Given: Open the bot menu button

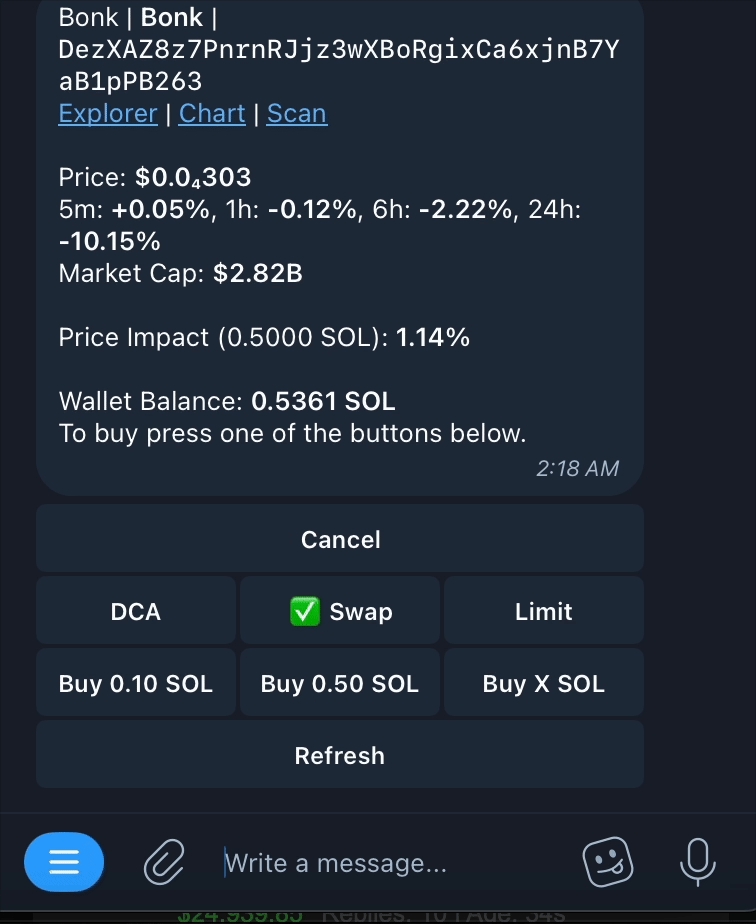Looking at the screenshot, I should click(64, 861).
